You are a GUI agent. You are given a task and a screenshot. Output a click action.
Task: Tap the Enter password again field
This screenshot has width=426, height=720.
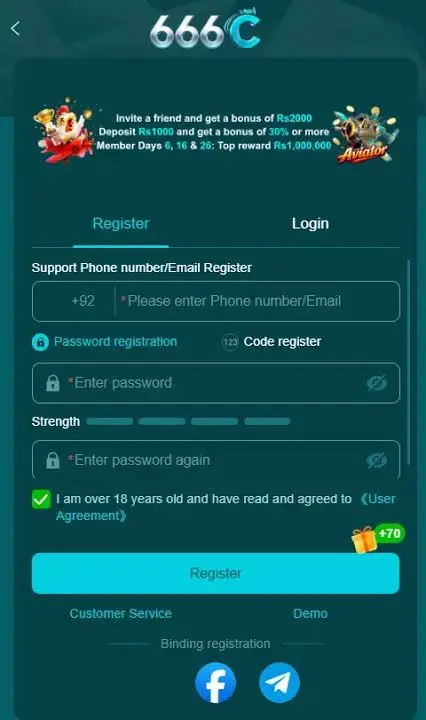click(216, 460)
